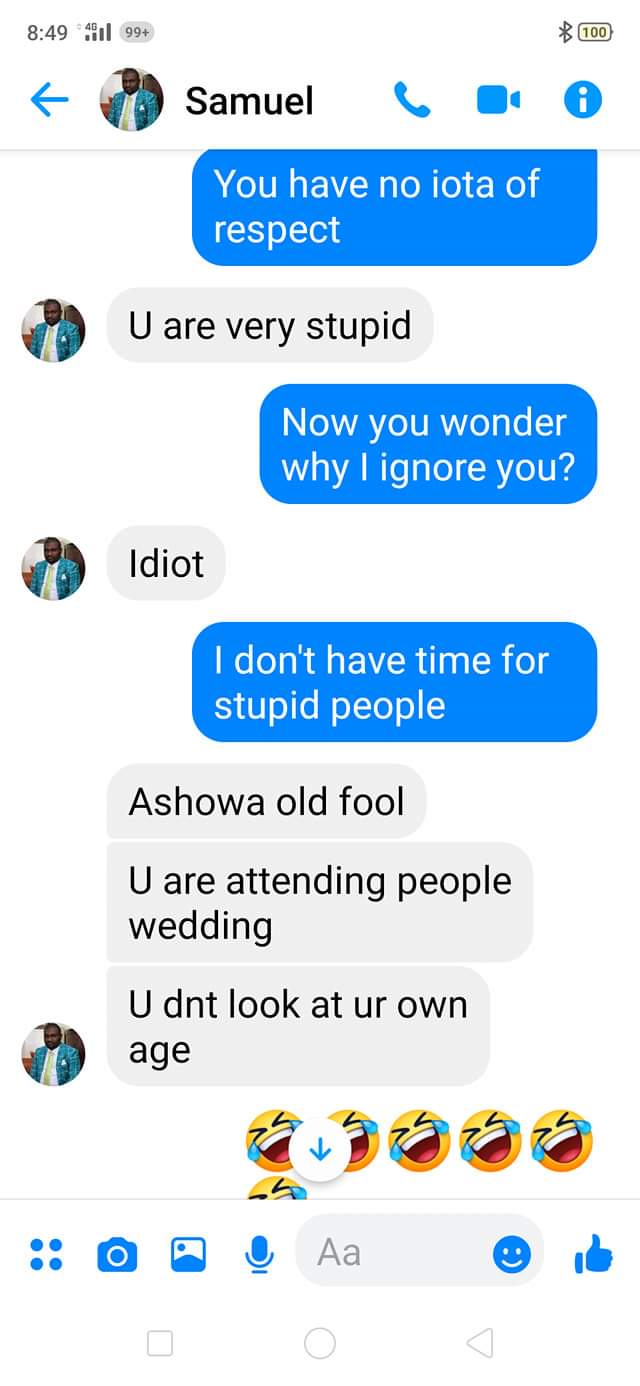Open recent apps from the navigation bar

(160, 1343)
